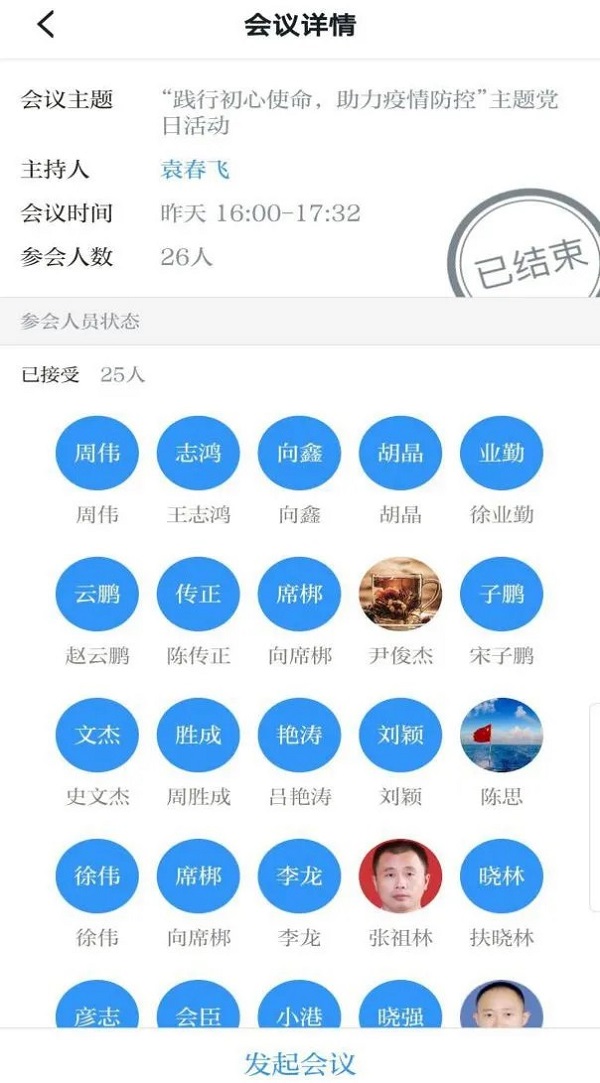This screenshot has width=600, height=1083.
Task: Tap the 发起会议 button
Action: click(x=300, y=1061)
